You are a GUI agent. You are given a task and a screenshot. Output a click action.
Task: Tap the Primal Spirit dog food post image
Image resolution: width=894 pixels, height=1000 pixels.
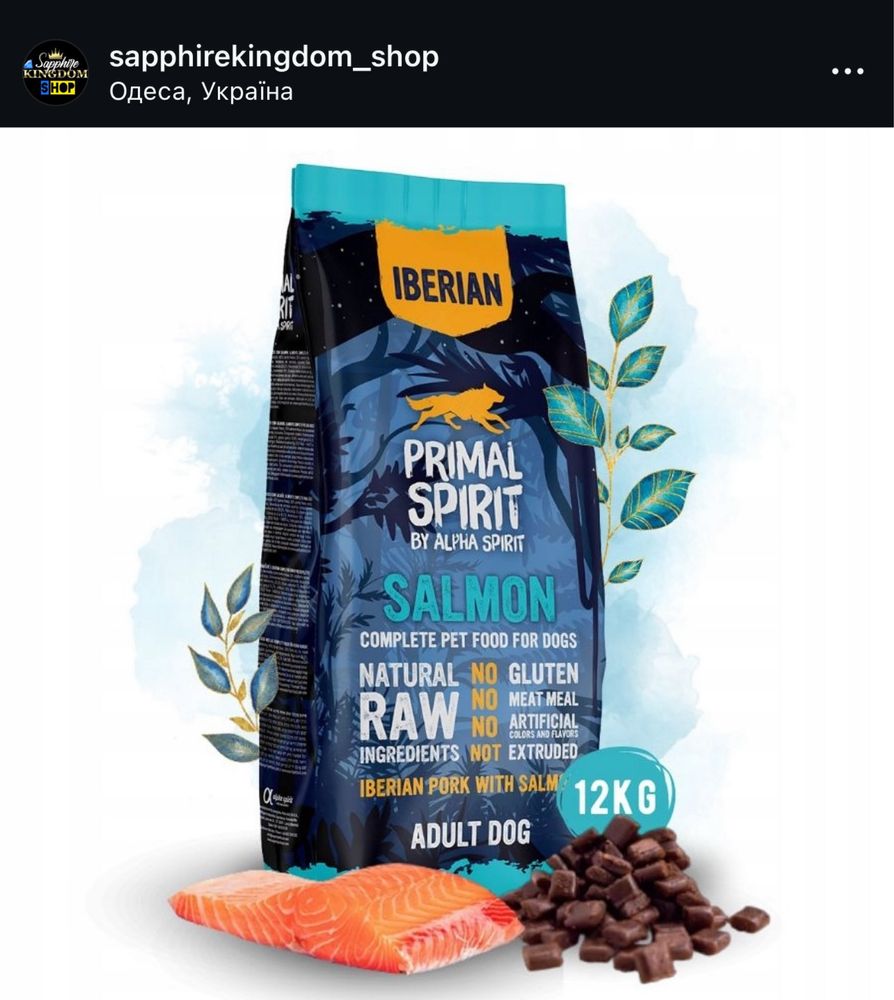click(447, 560)
